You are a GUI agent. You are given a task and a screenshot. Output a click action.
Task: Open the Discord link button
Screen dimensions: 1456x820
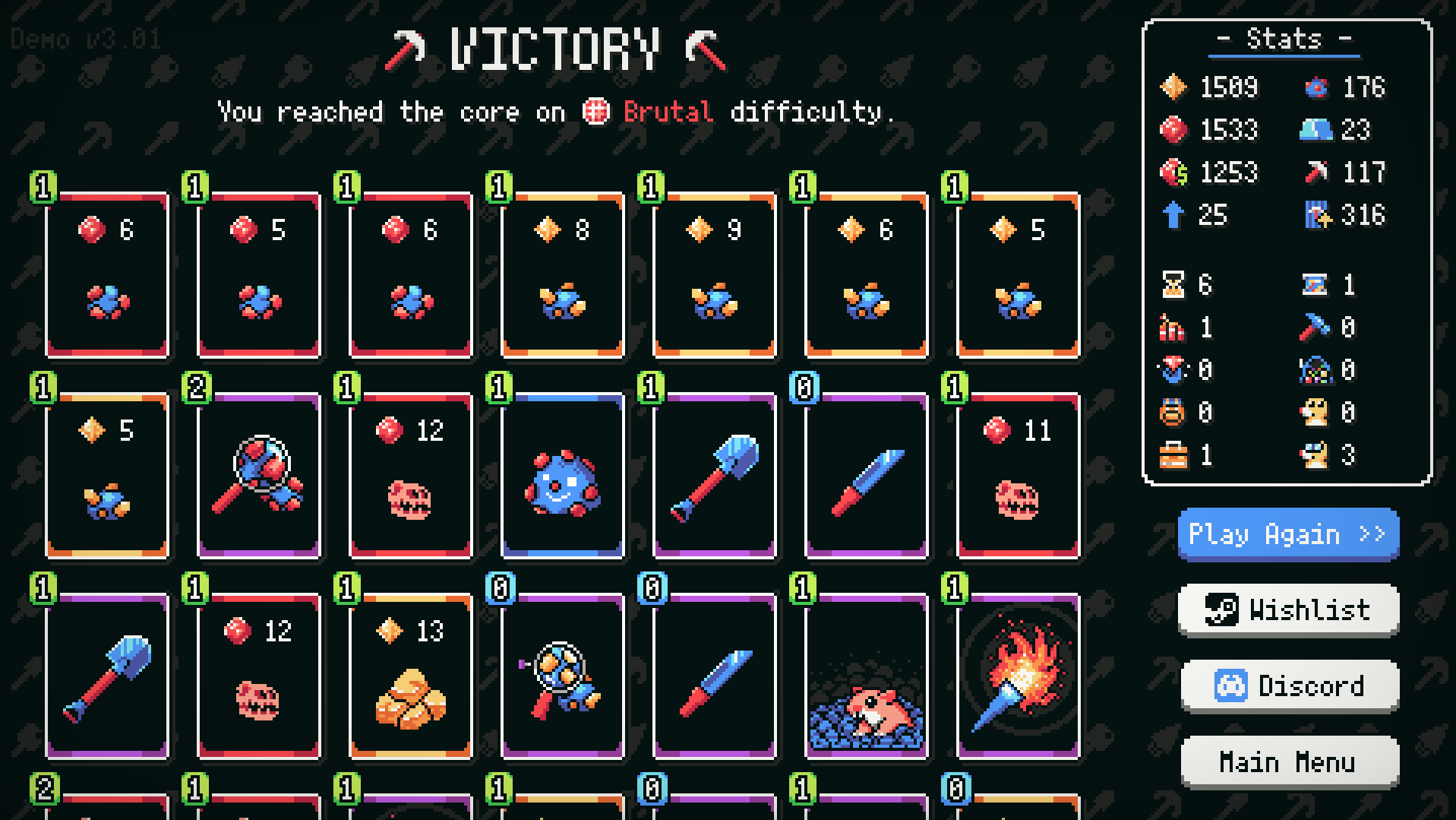pos(1288,685)
